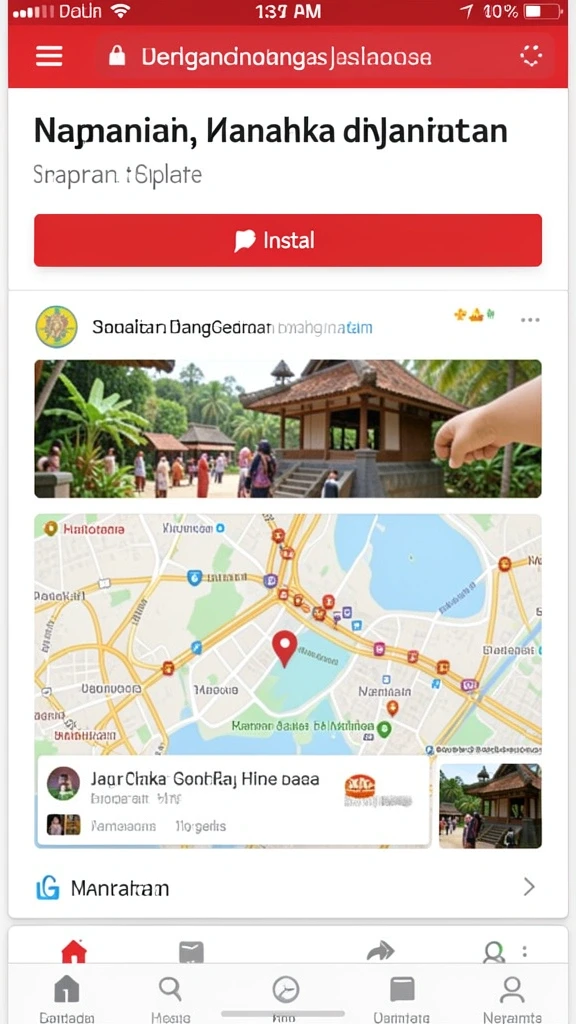The width and height of the screenshot is (576, 1024).
Task: Tap the red location pin on the map
Action: (284, 648)
